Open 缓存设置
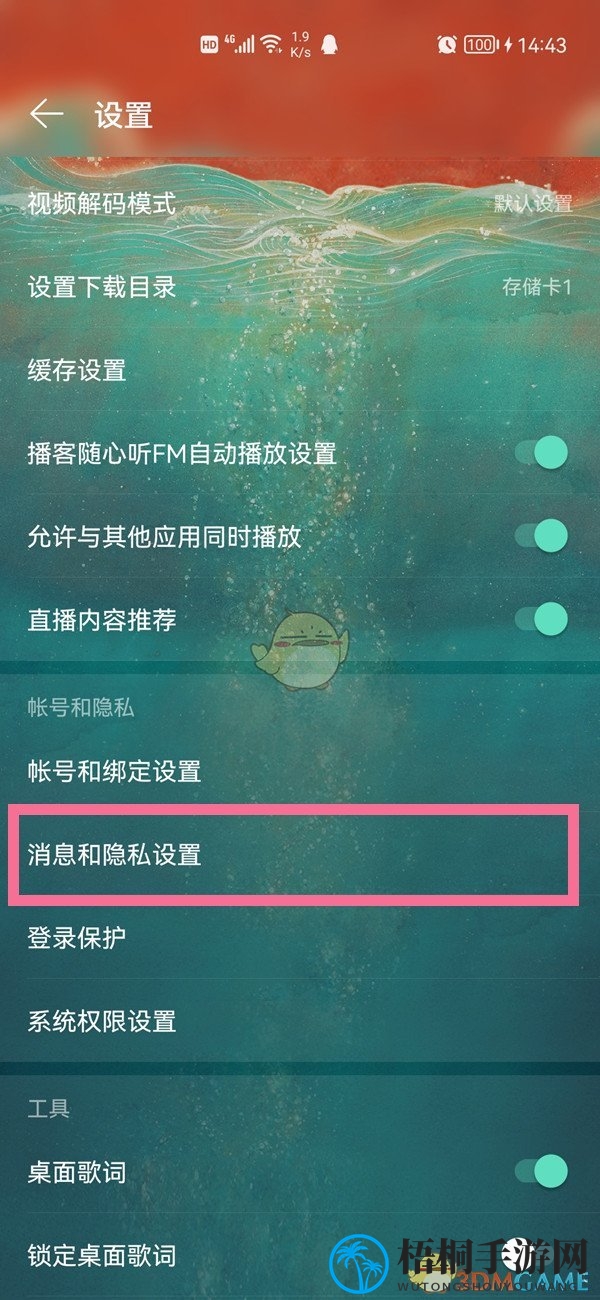Image resolution: width=600 pixels, height=1300 pixels. (300, 371)
